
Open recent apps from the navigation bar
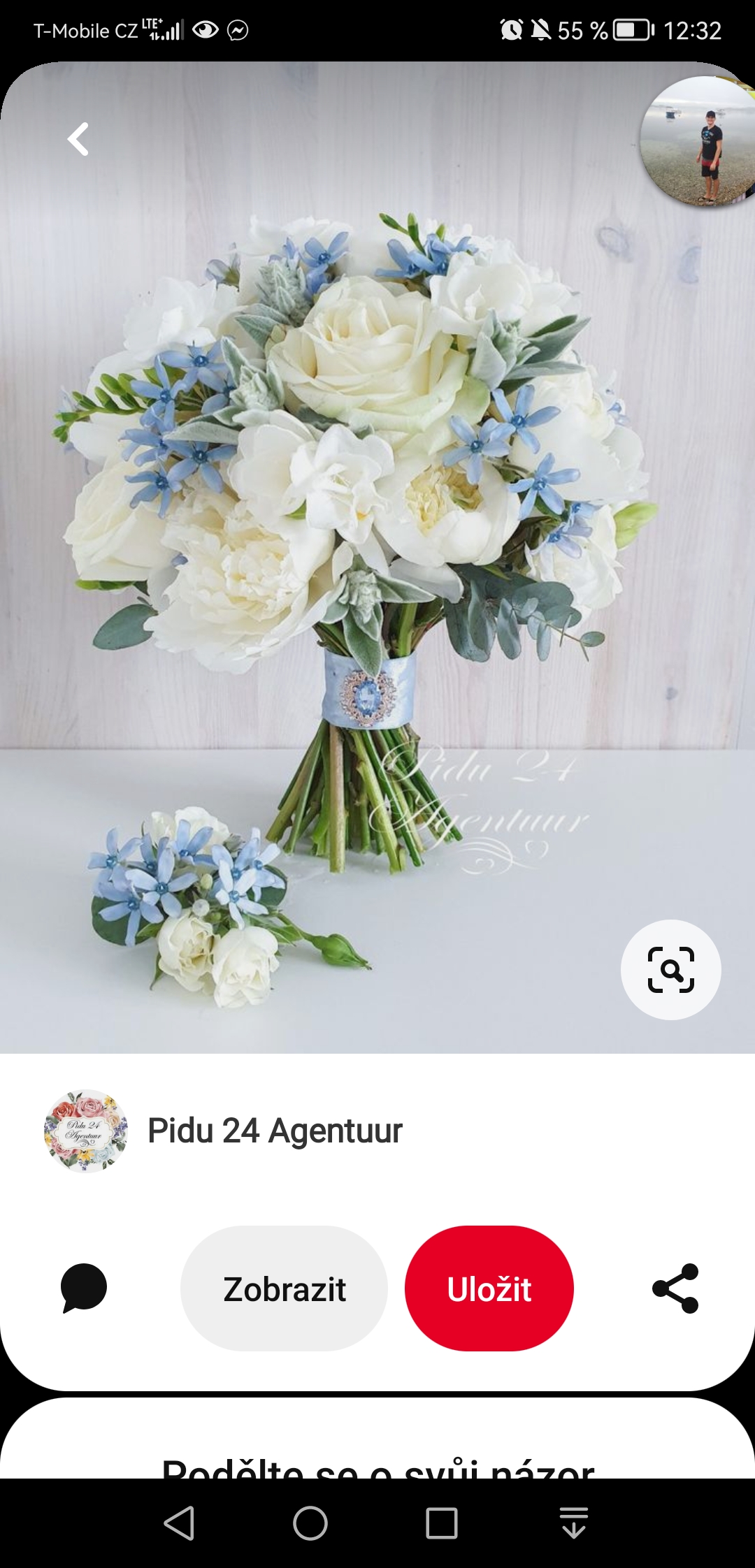tap(442, 1523)
